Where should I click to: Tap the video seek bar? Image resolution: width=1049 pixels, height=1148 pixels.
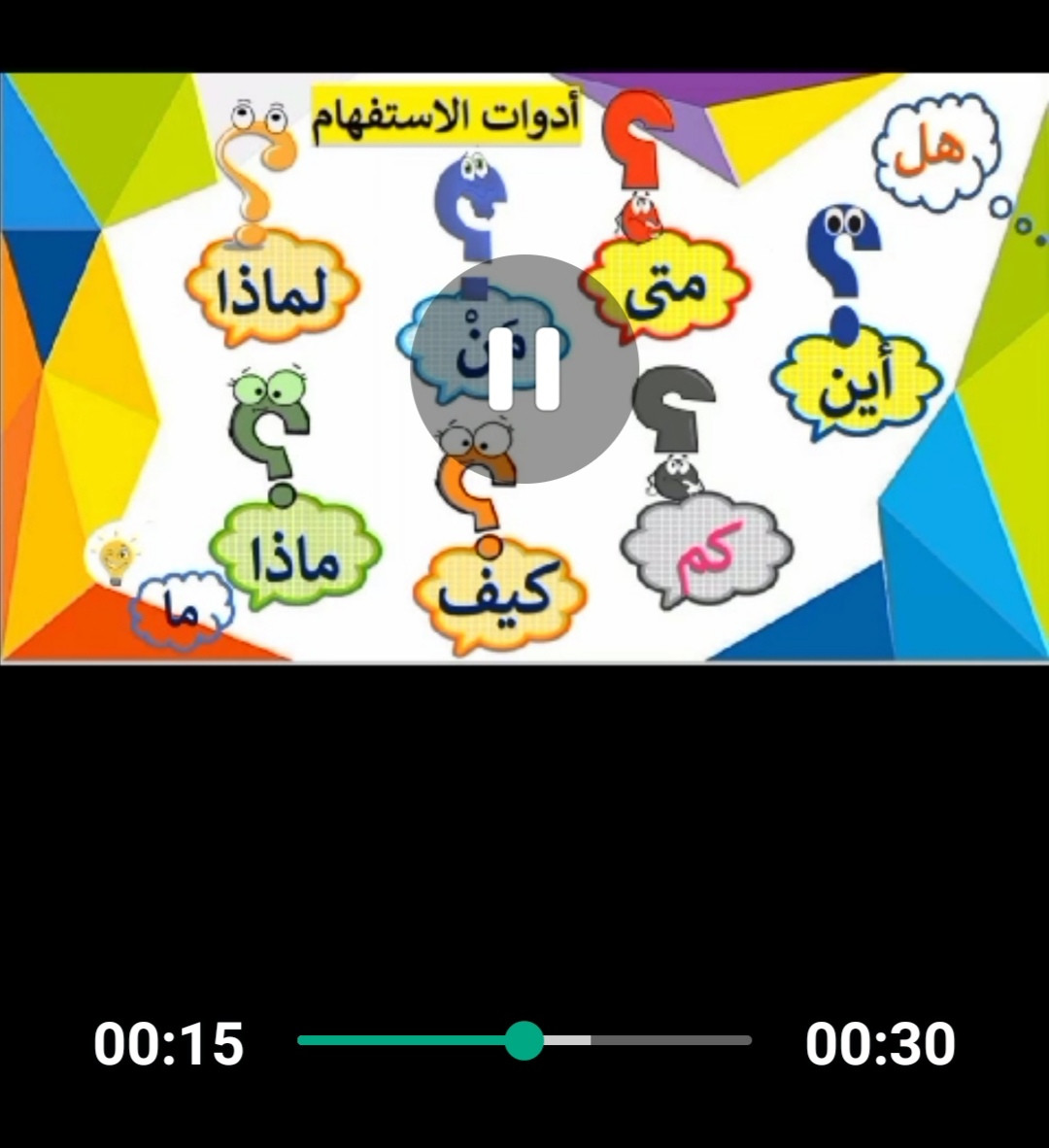(524, 1040)
